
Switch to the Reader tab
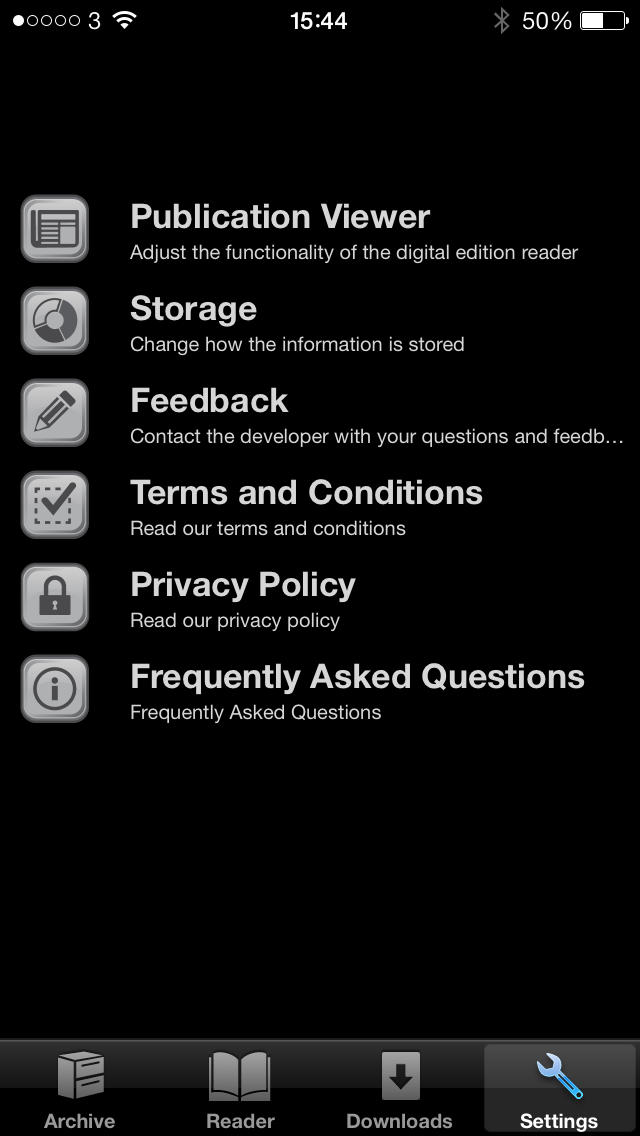(x=240, y=1089)
